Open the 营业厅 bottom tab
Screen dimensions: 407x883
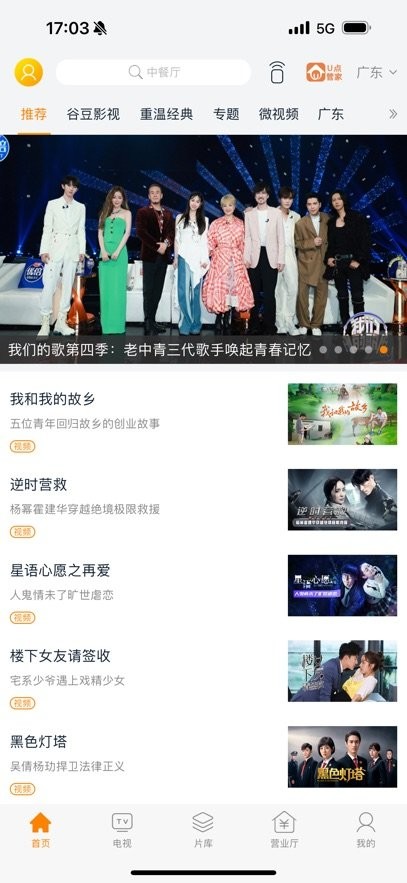284,830
